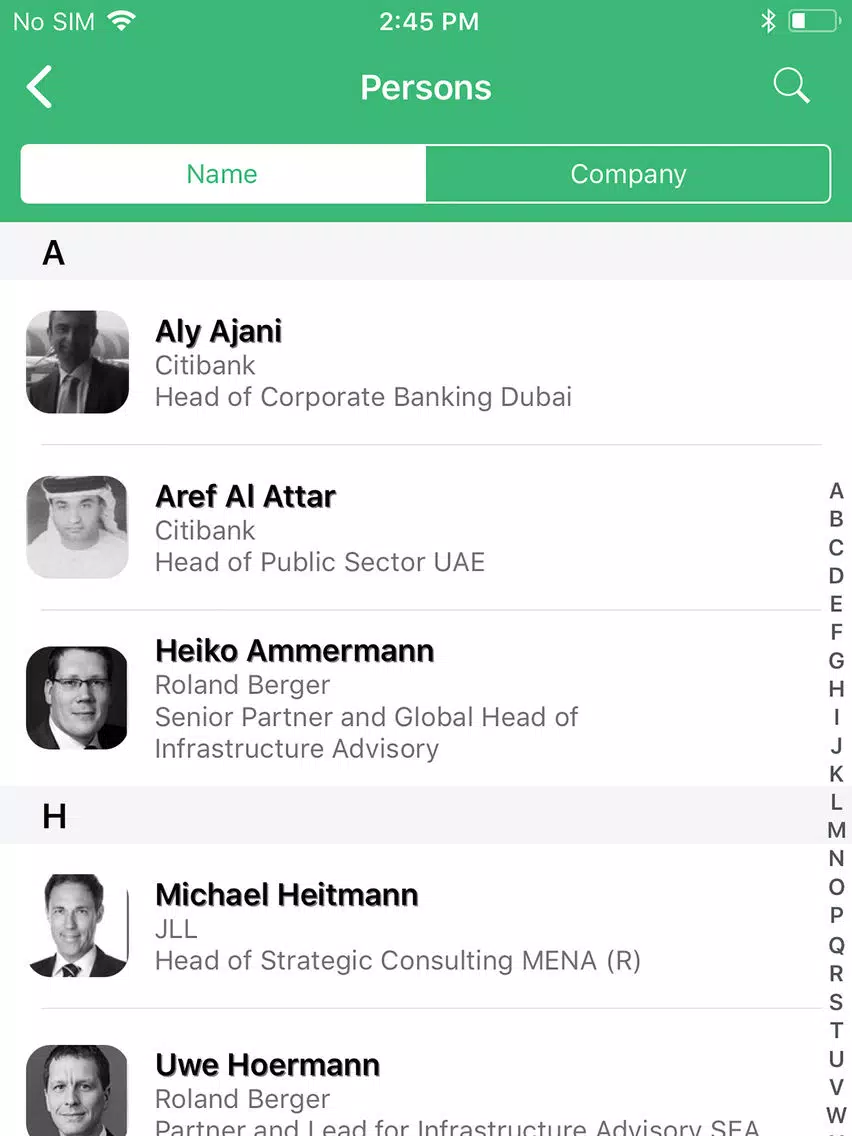Open Aly Ajani's profile
Image resolution: width=852 pixels, height=1136 pixels.
(400, 363)
